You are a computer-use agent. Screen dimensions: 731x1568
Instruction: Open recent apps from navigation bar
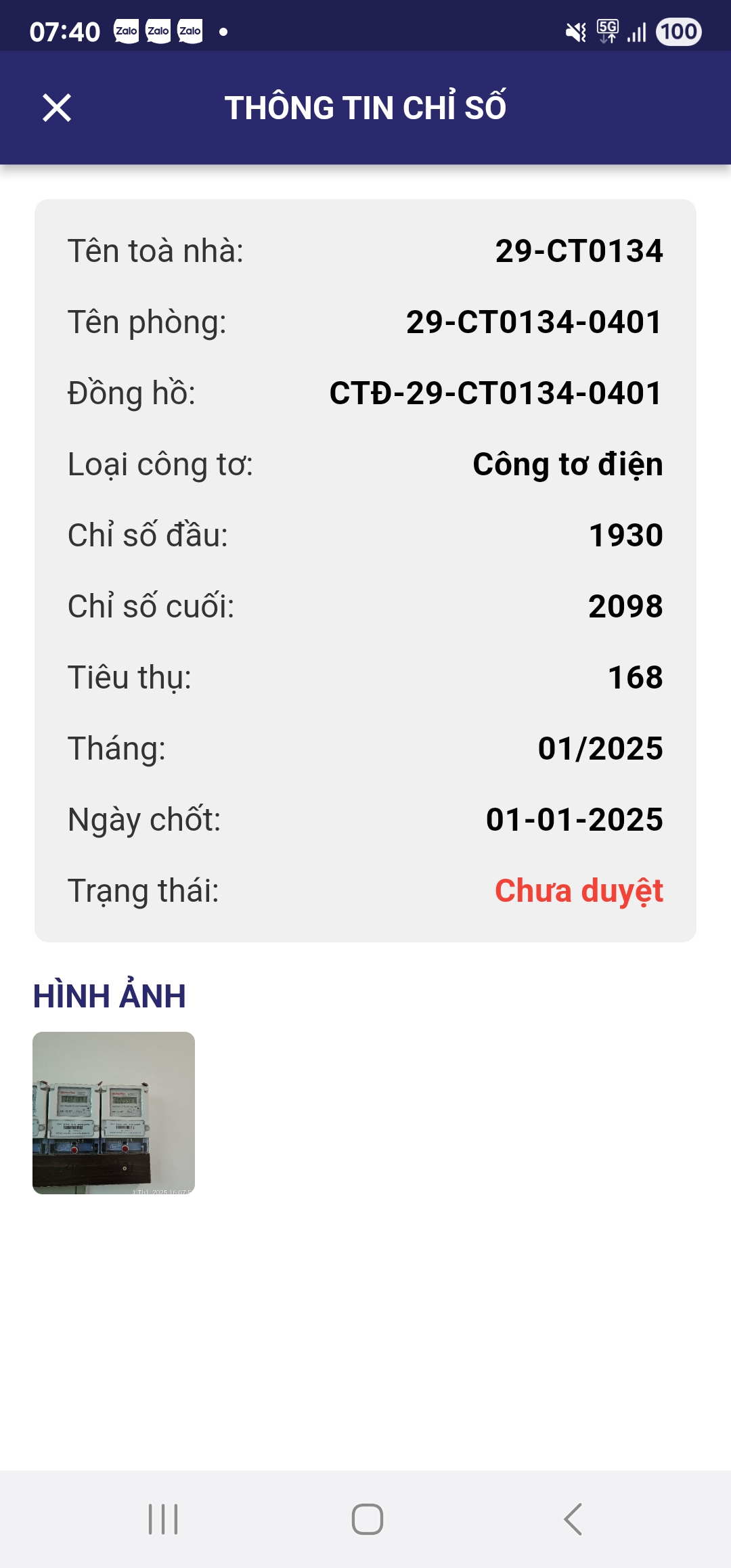point(163,1519)
